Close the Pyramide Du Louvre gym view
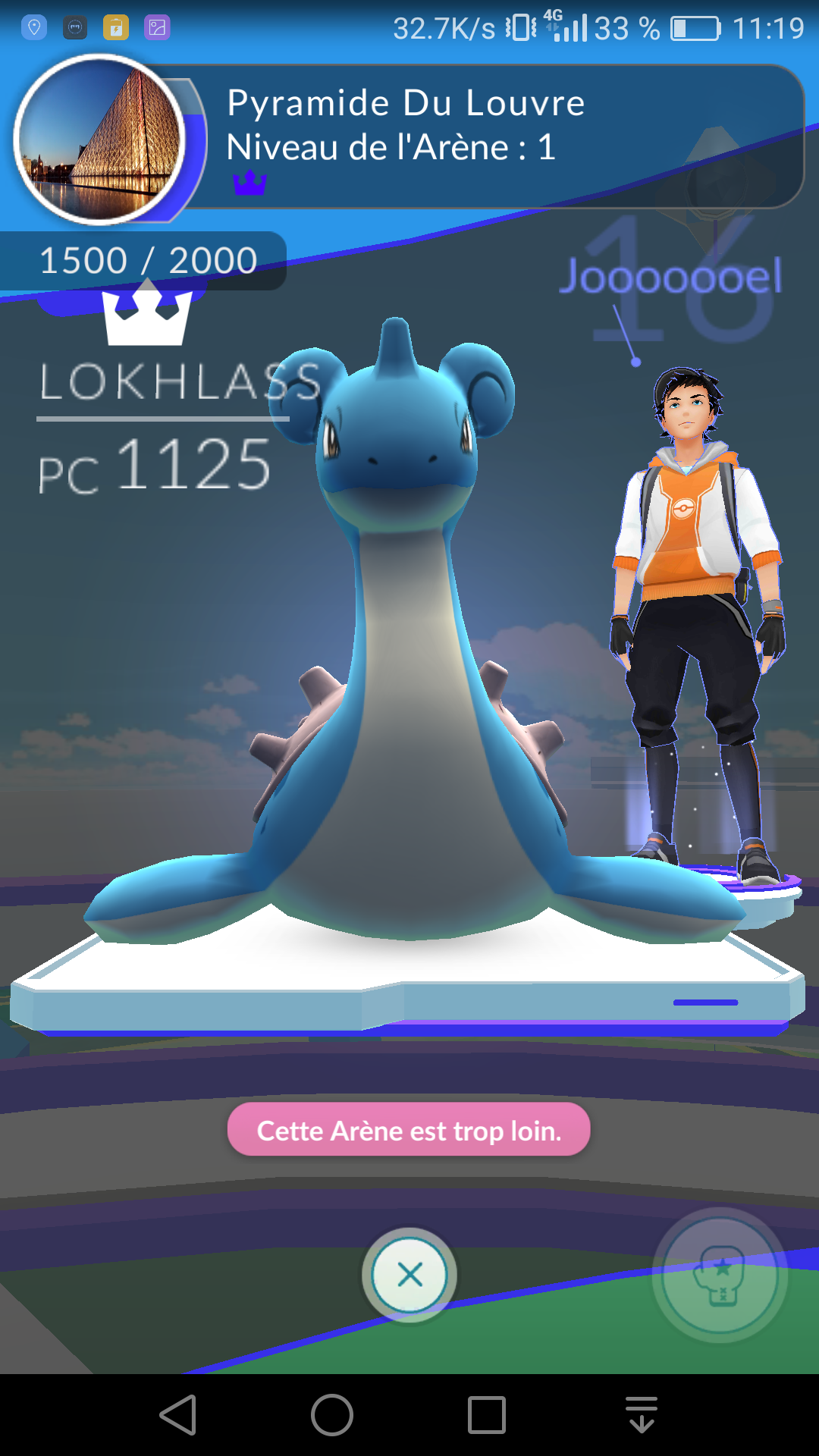 point(409,1275)
